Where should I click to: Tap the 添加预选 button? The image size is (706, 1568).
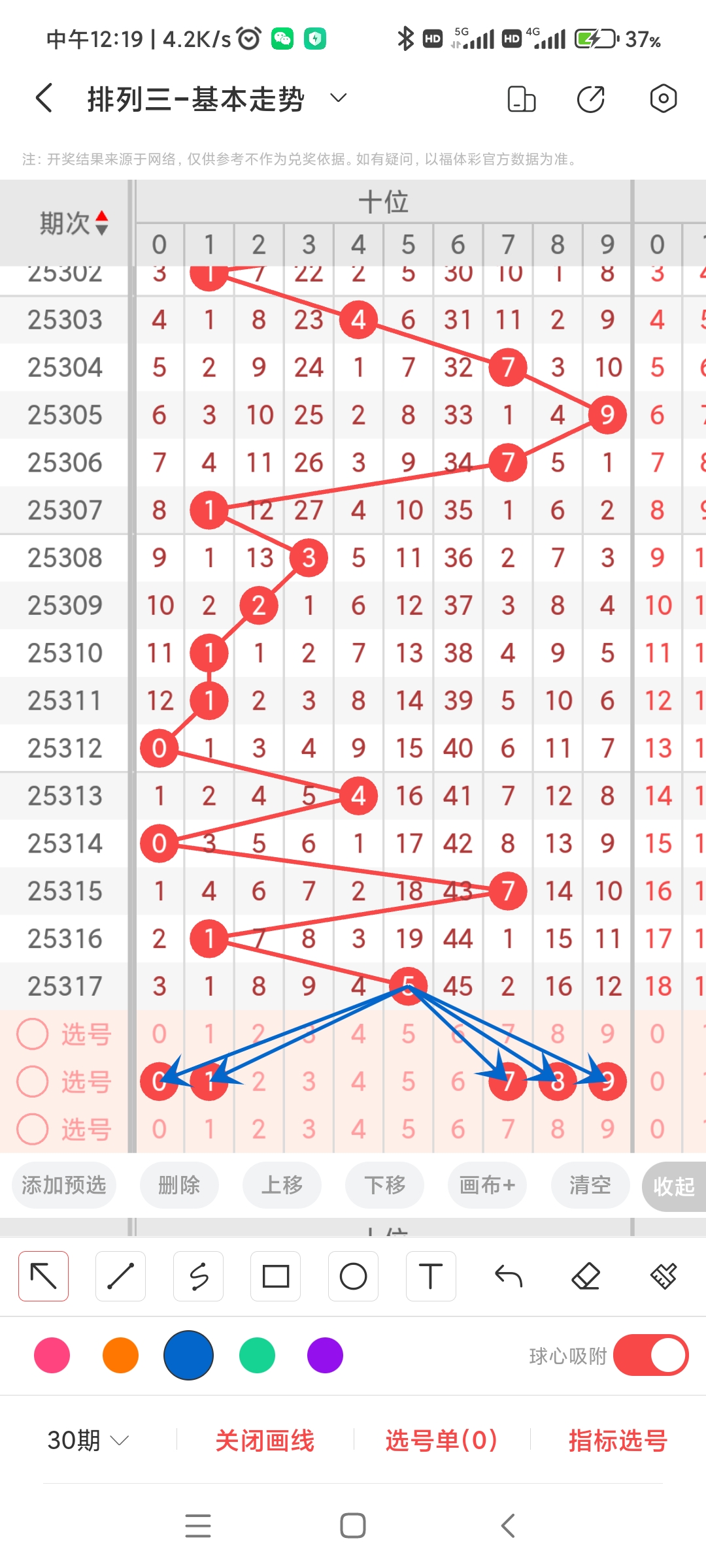tap(63, 1186)
